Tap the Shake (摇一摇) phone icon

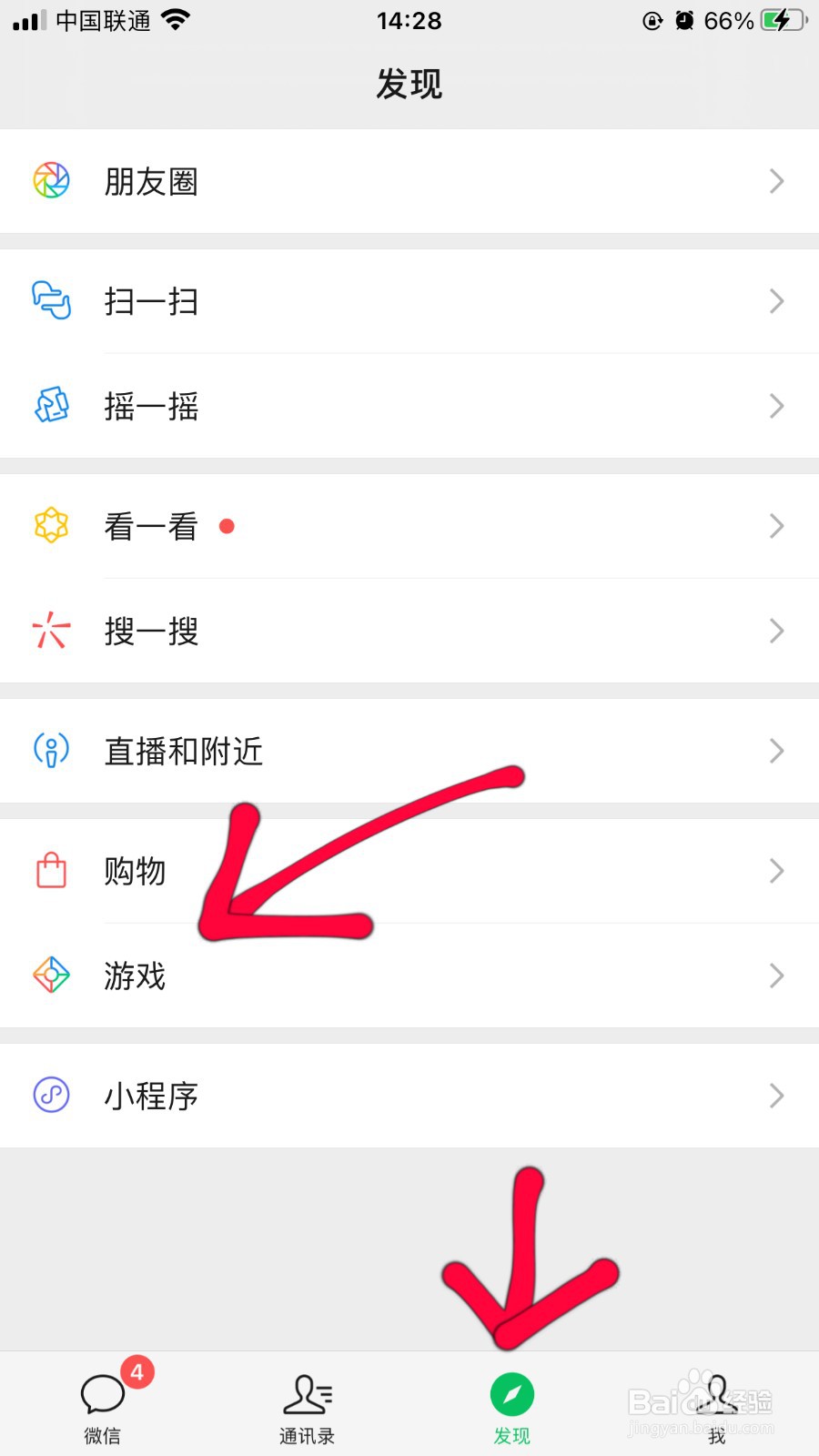click(52, 406)
